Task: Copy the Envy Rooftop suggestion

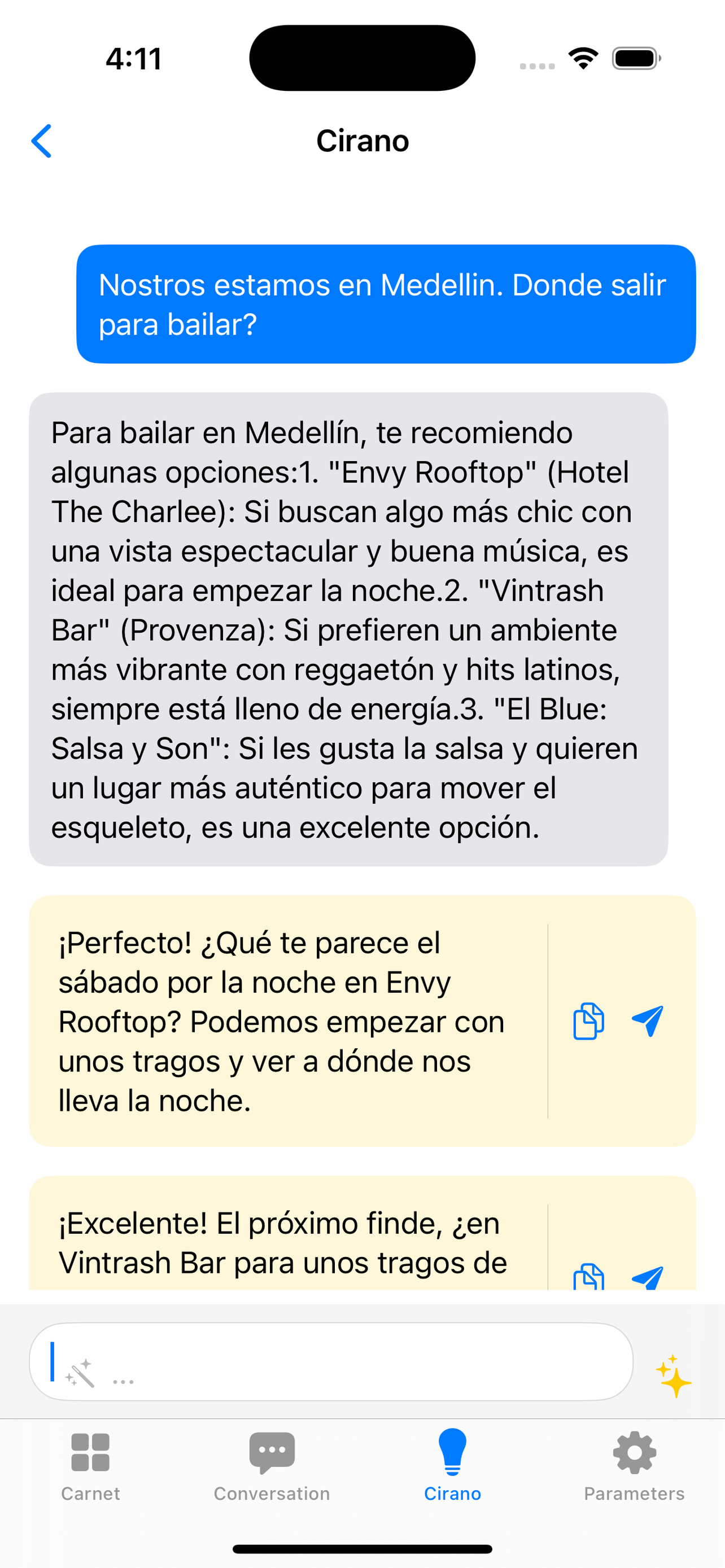Action: tap(588, 1021)
